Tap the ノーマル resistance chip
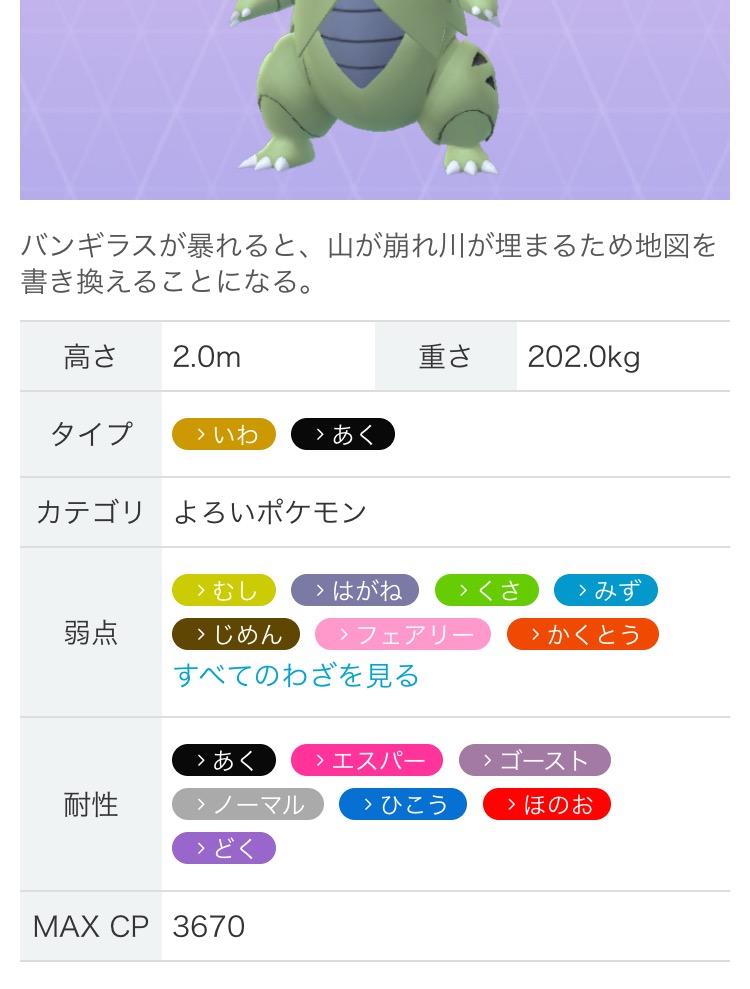 248,804
